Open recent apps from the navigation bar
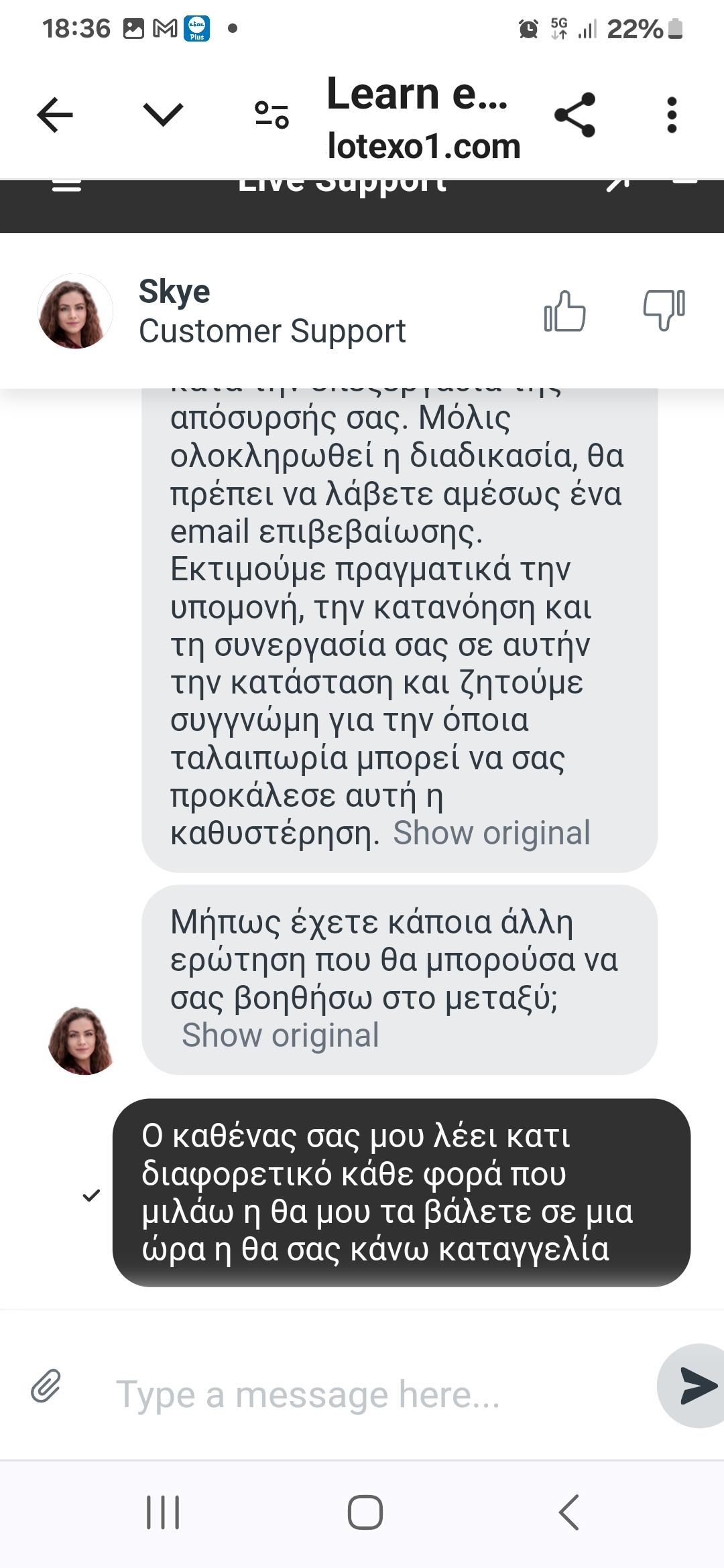Viewport: 724px width, 1568px height. click(163, 1512)
